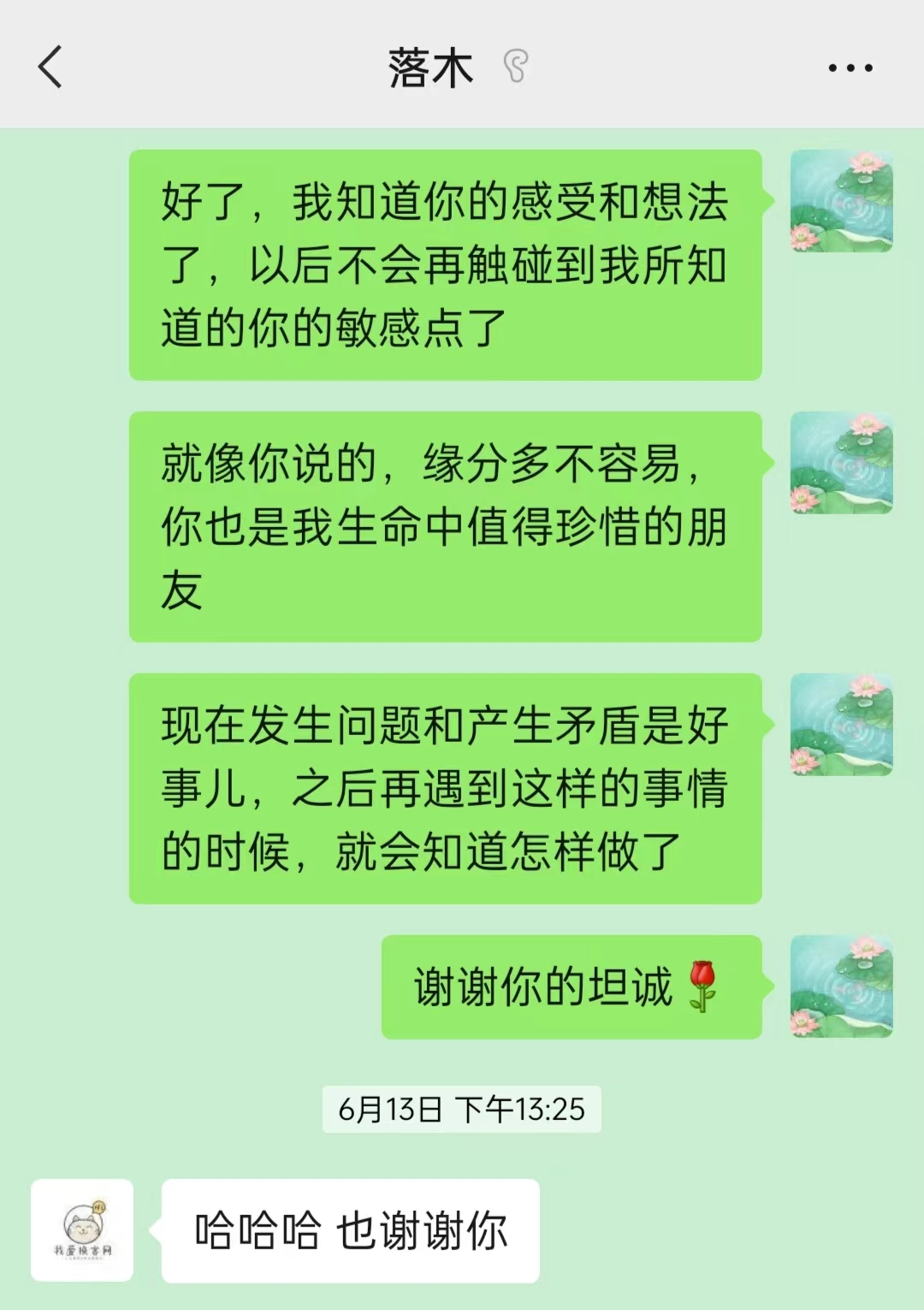This screenshot has width=924, height=1310.
Task: Open the chat overflow menu
Action: 850,68
